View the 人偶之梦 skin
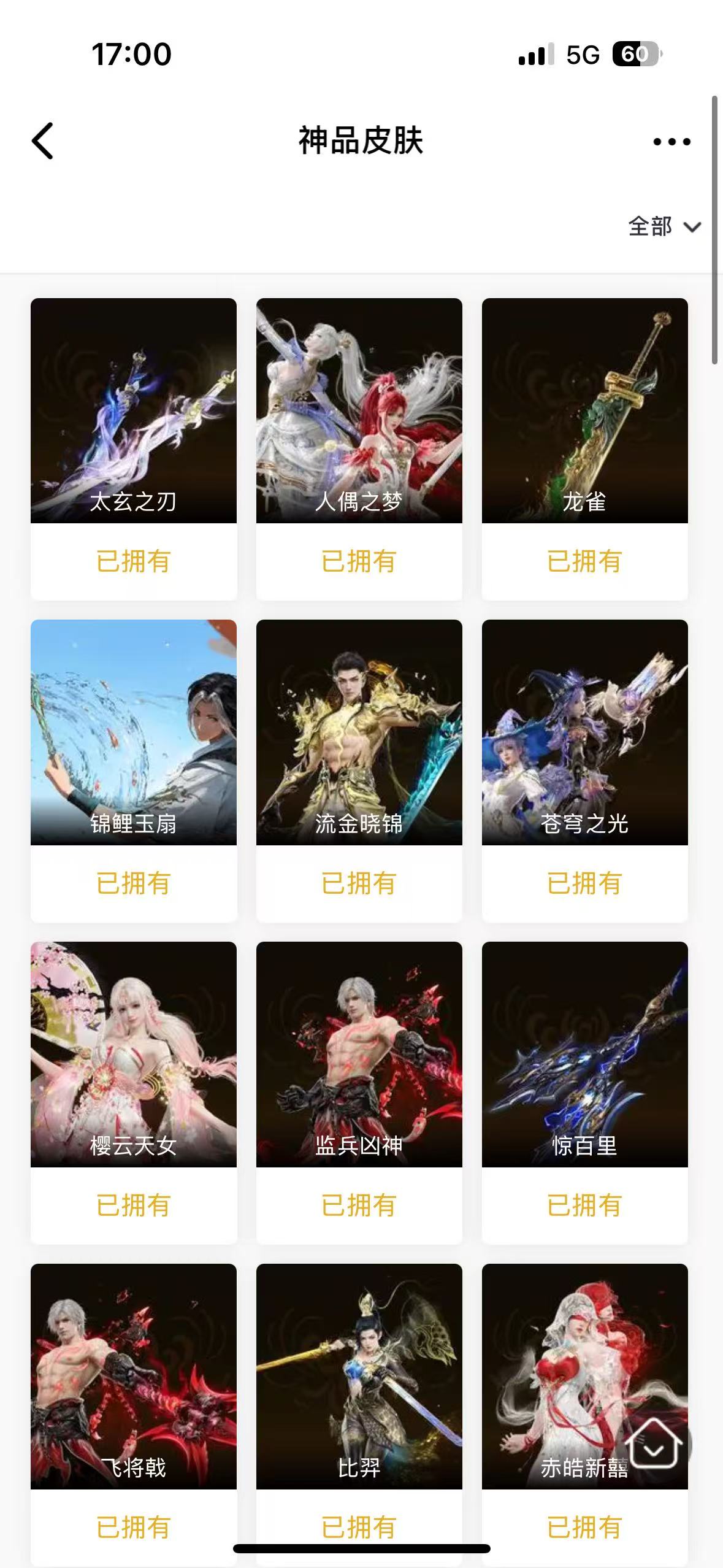Screen dimensions: 723x1568 click(359, 411)
